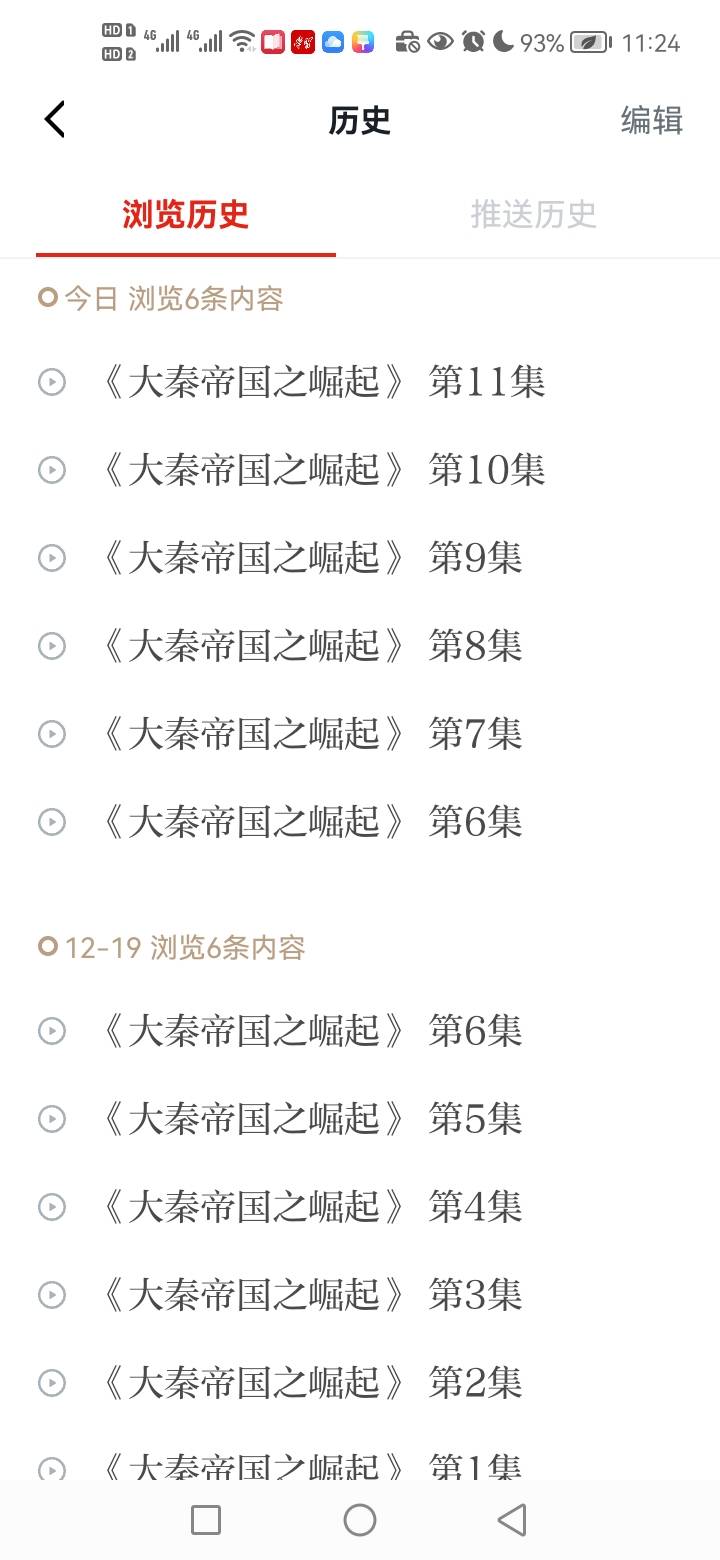The image size is (720, 1560).
Task: Tap the system home button
Action: point(360,1520)
